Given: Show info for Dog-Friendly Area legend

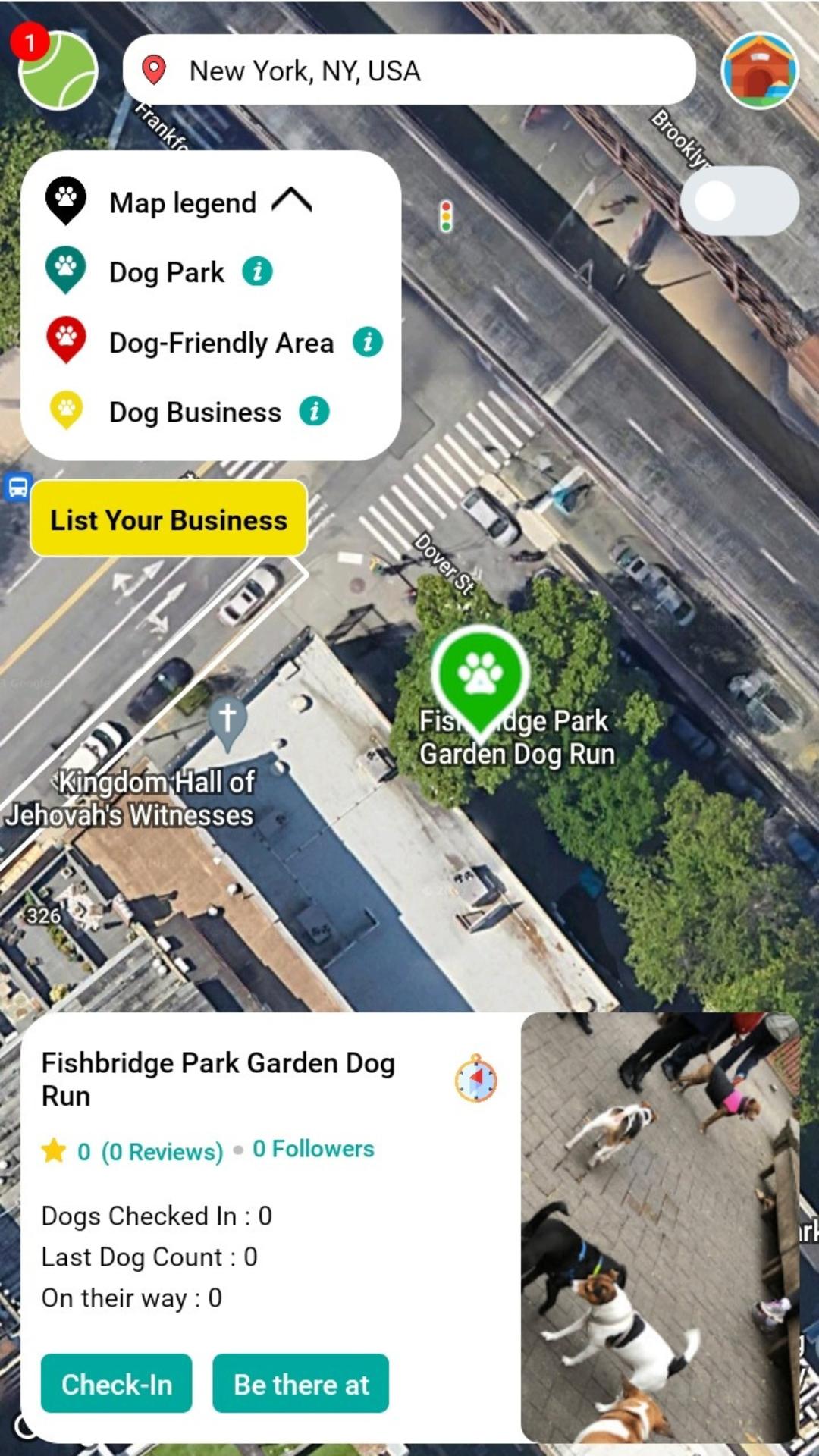Looking at the screenshot, I should 368,342.
